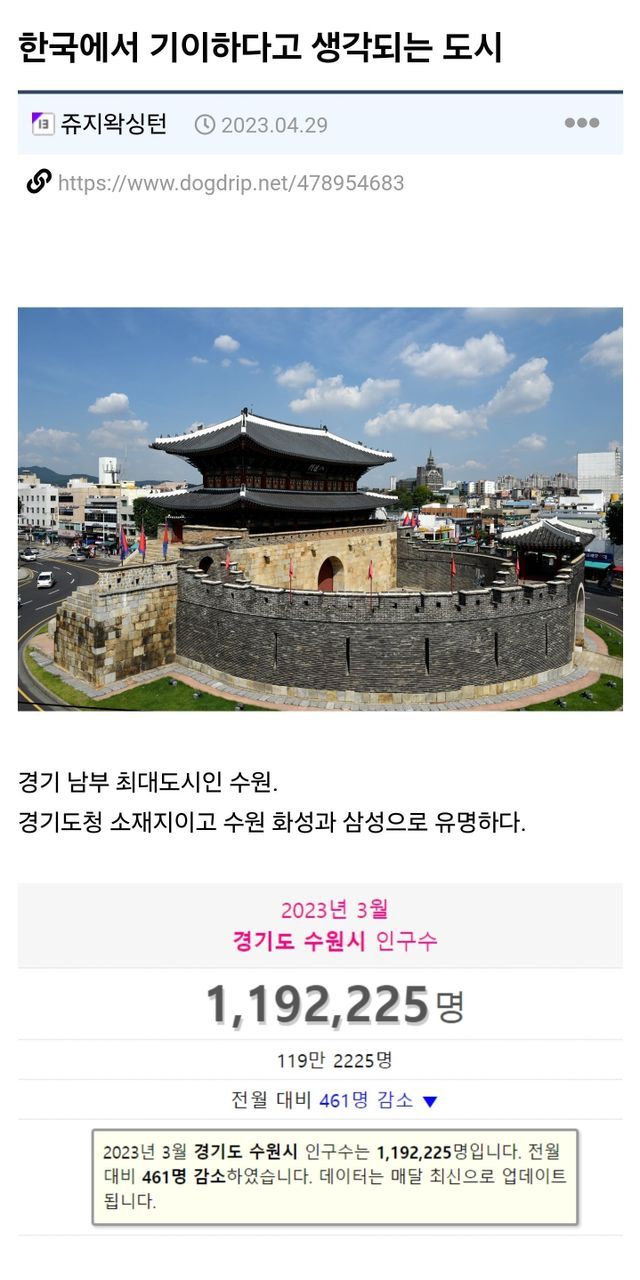Viewport: 640px width, 1280px height.
Task: Open the dogdrip.net source link
Action: tap(231, 183)
